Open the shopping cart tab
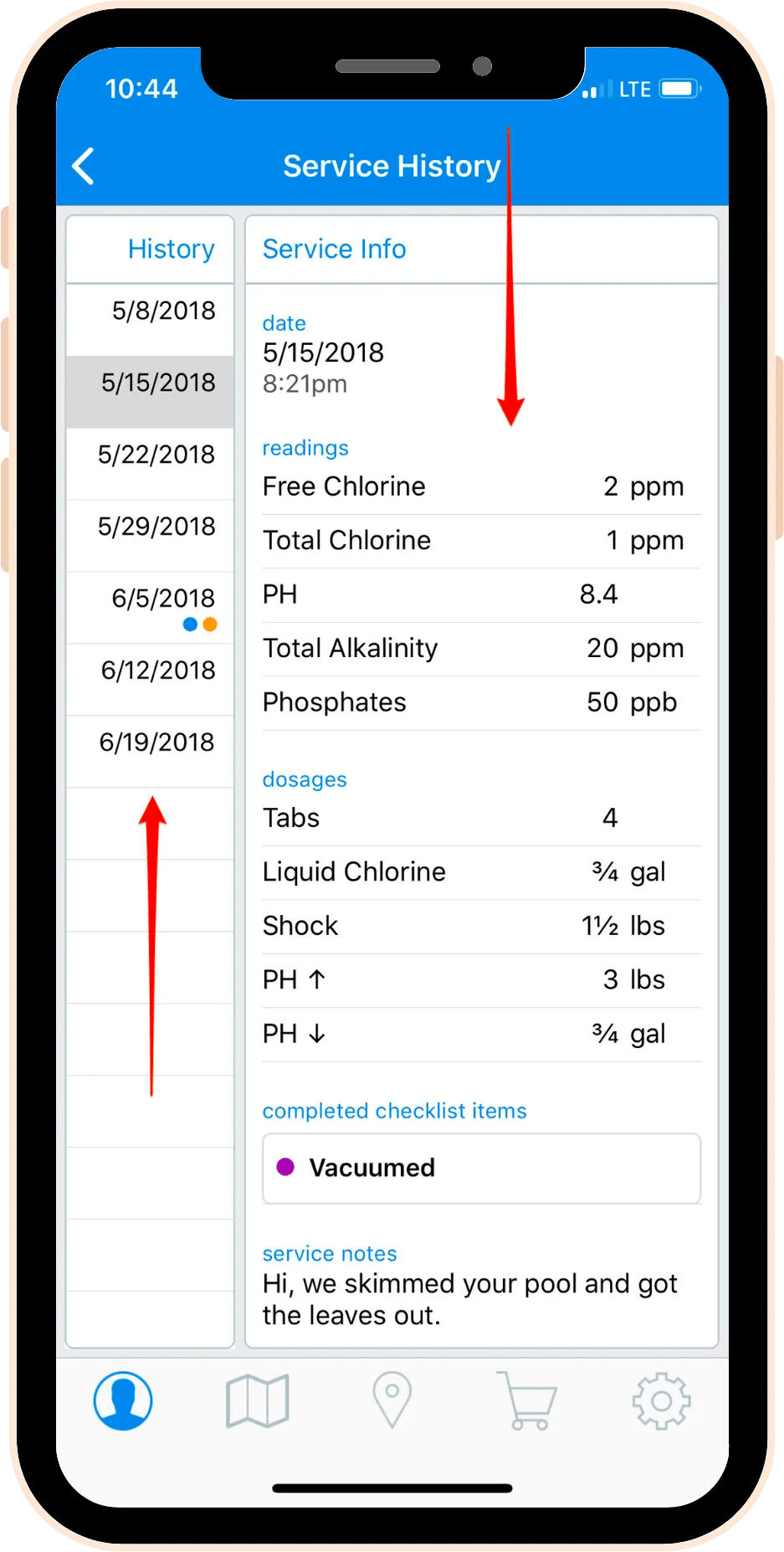 (x=526, y=1400)
